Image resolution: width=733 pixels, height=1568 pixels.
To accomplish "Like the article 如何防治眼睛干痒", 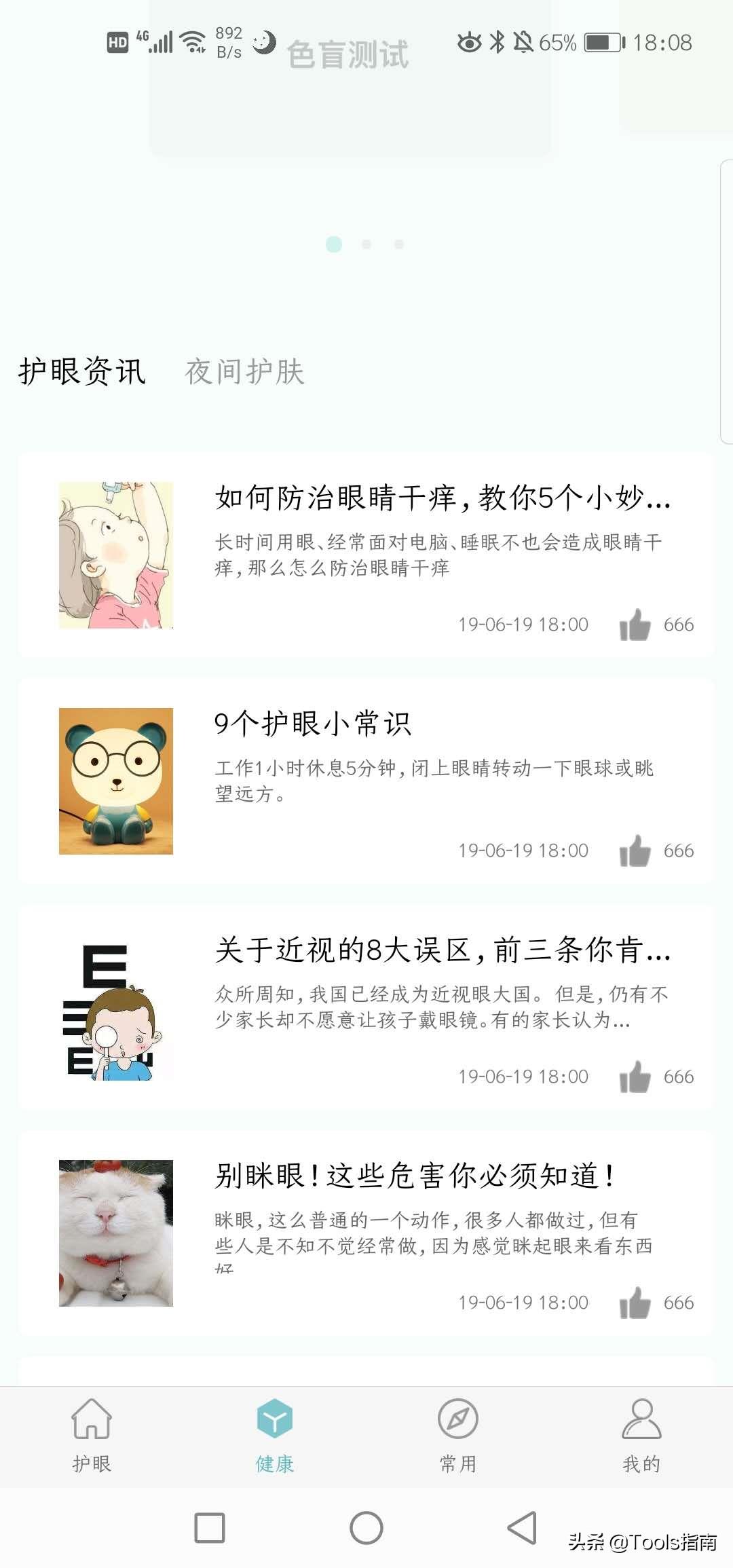I will click(635, 624).
